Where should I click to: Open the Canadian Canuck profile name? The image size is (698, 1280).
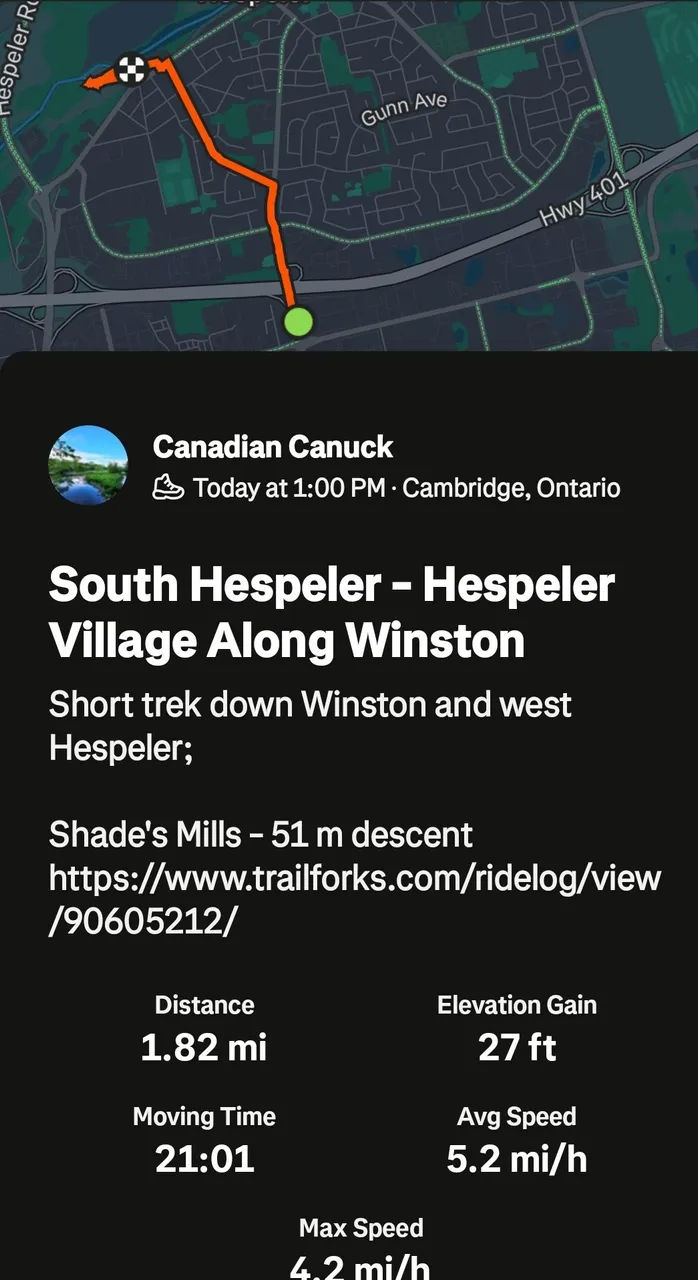(273, 447)
